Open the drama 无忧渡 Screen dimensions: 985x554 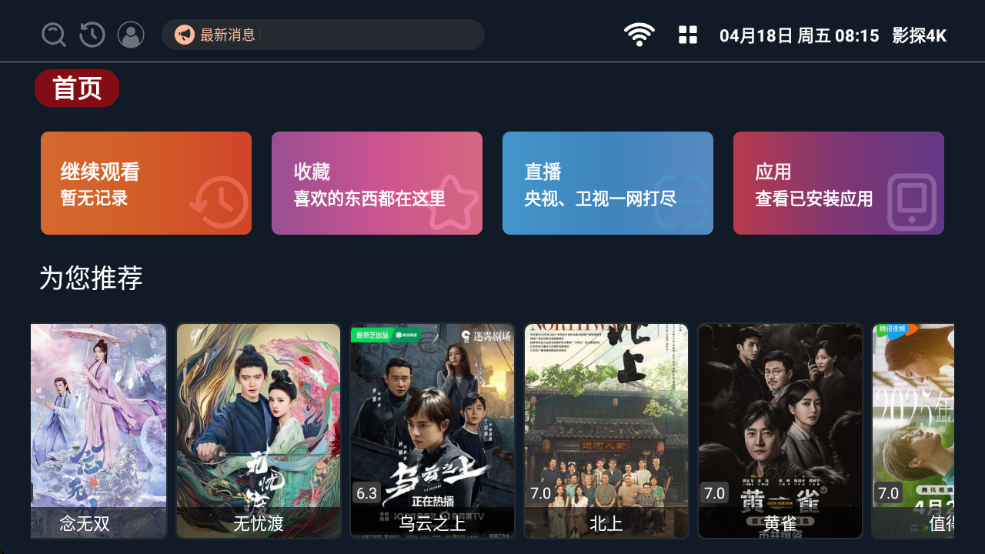click(258, 430)
